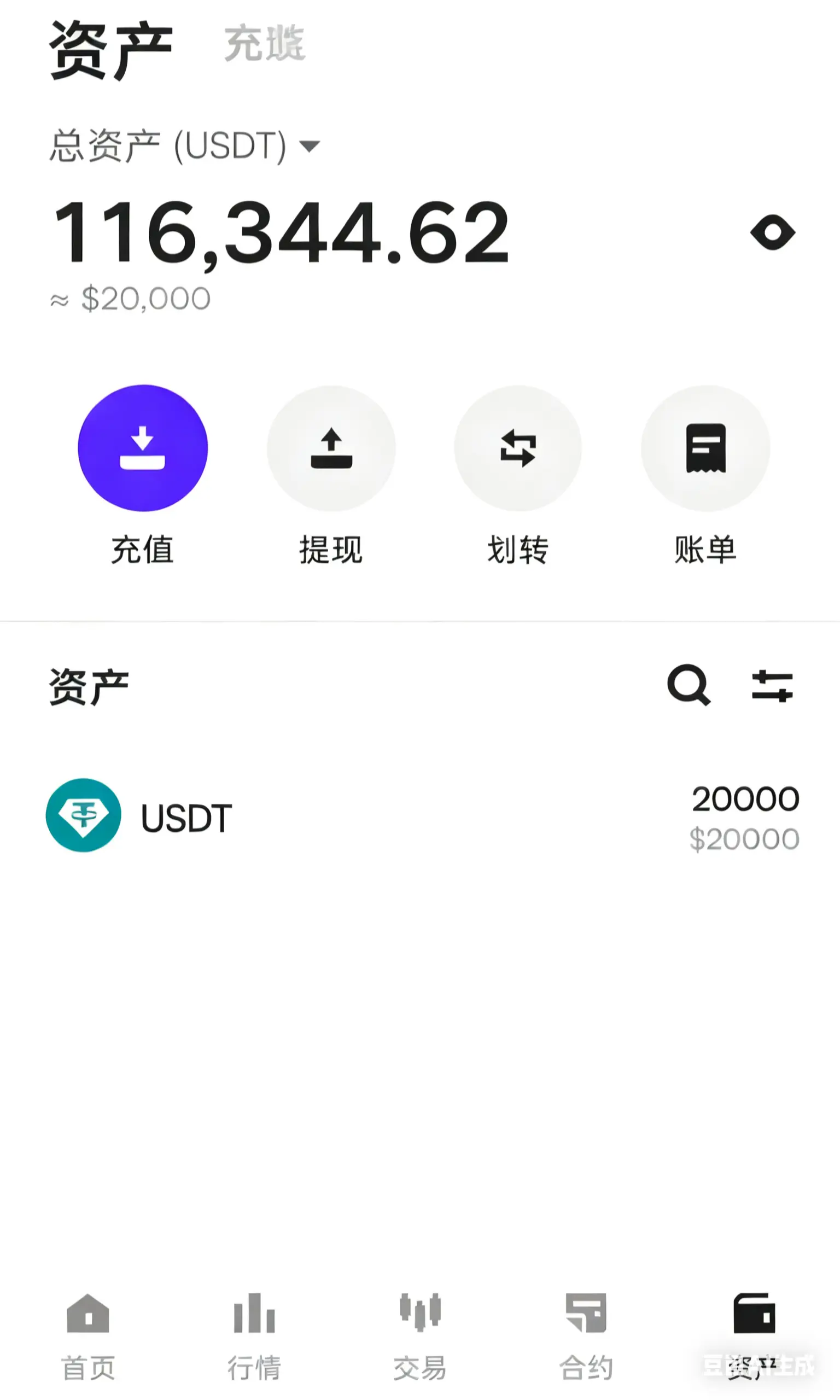This screenshot has width=840, height=1400.
Task: Toggle balance visibility with the eye icon
Action: tap(774, 232)
